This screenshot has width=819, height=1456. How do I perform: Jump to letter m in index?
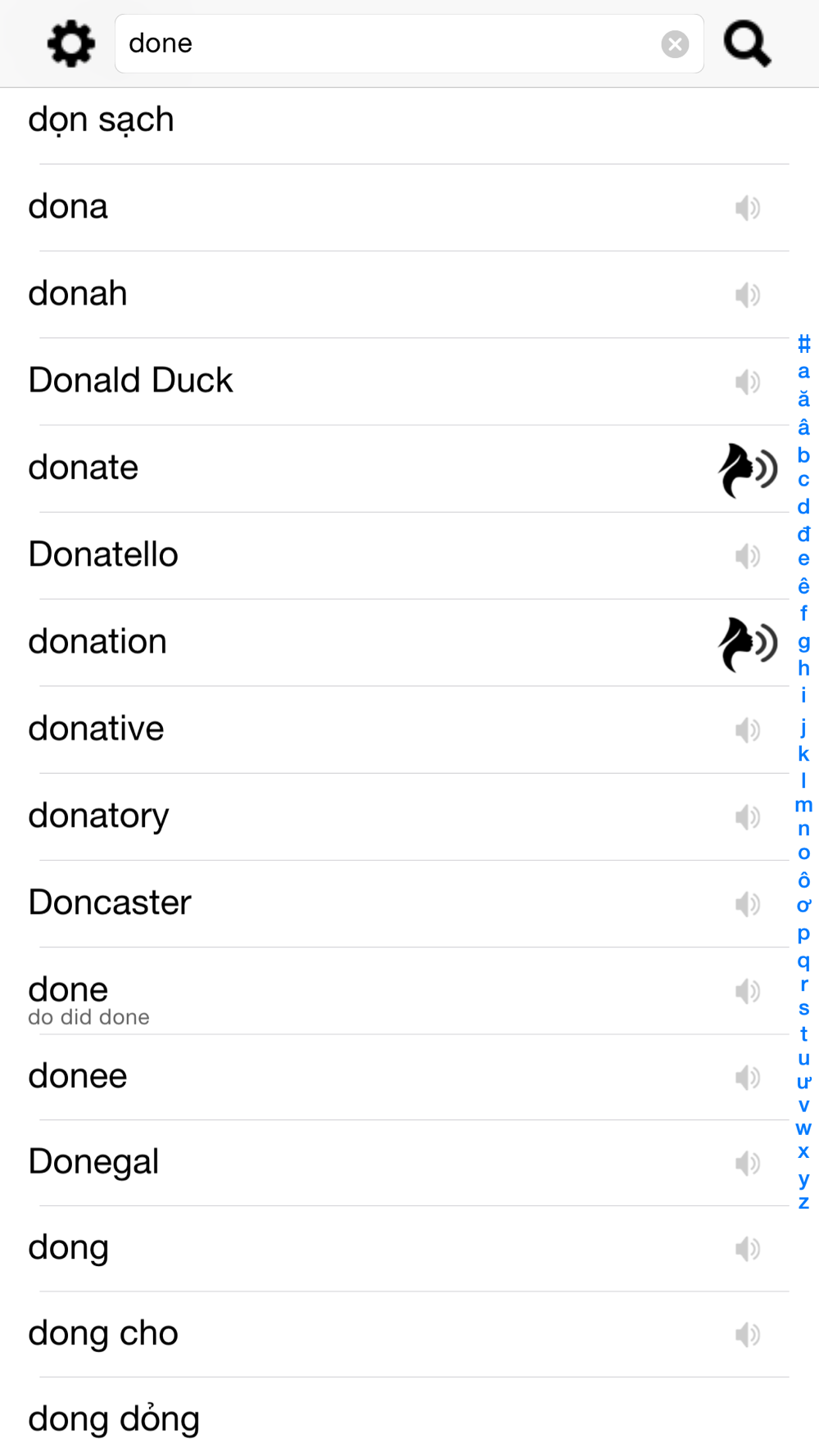tap(803, 805)
